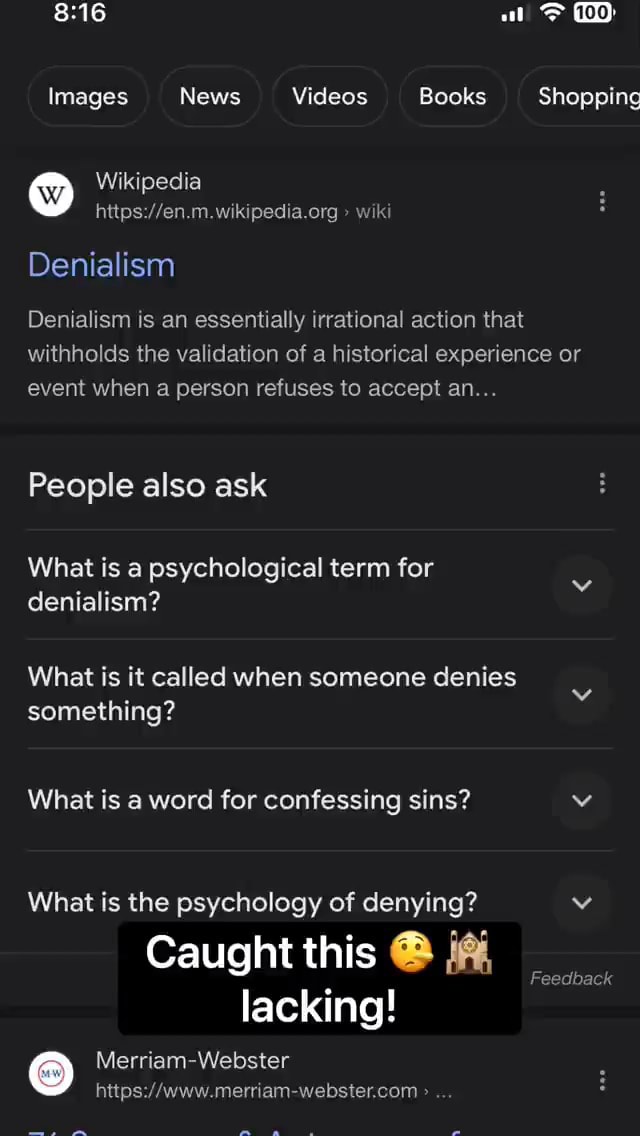Open options menu for the Wikipedia result
The height and width of the screenshot is (1136, 640).
[x=602, y=202]
